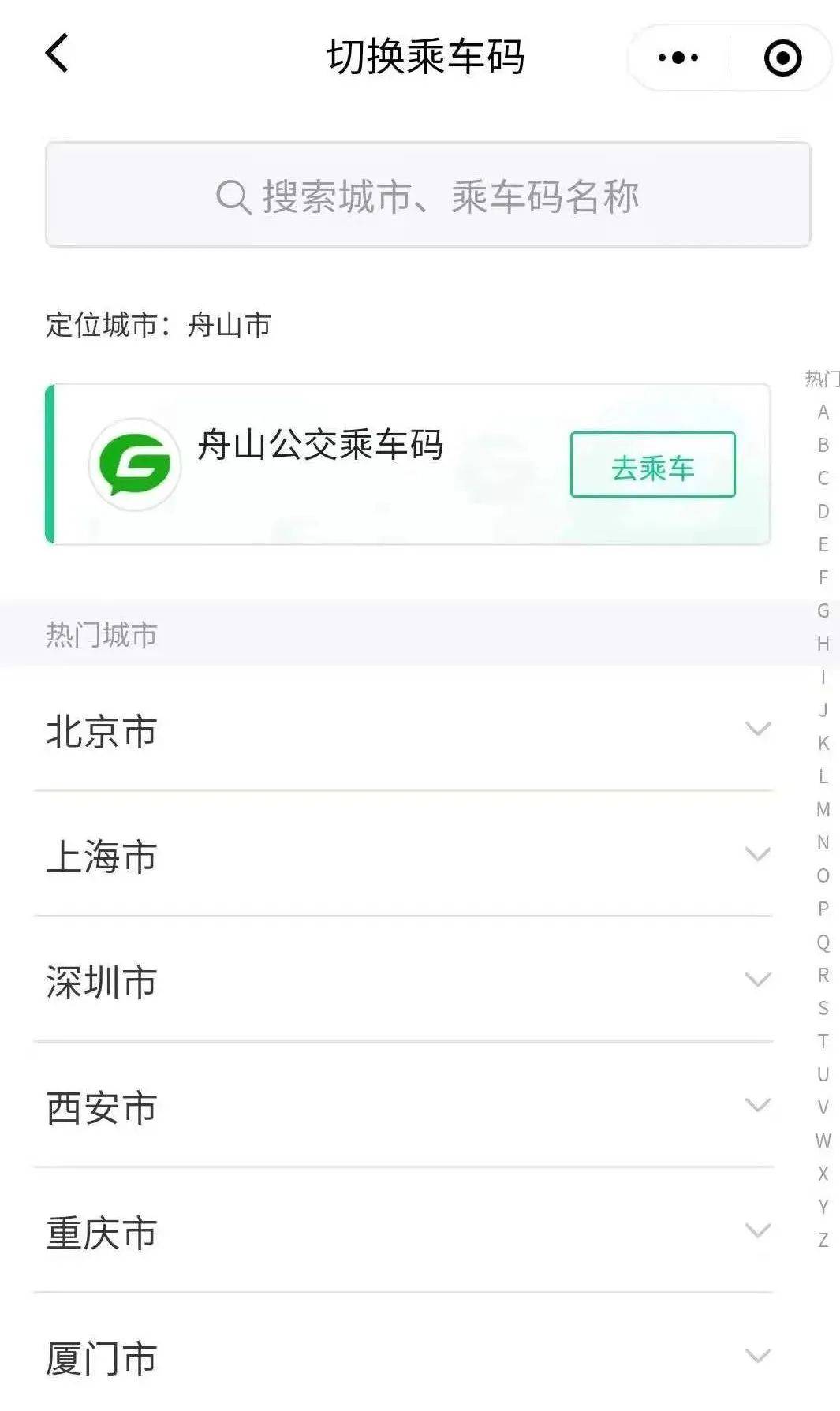Jump to letter H in the index
The width and height of the screenshot is (840, 1411).
click(x=823, y=644)
